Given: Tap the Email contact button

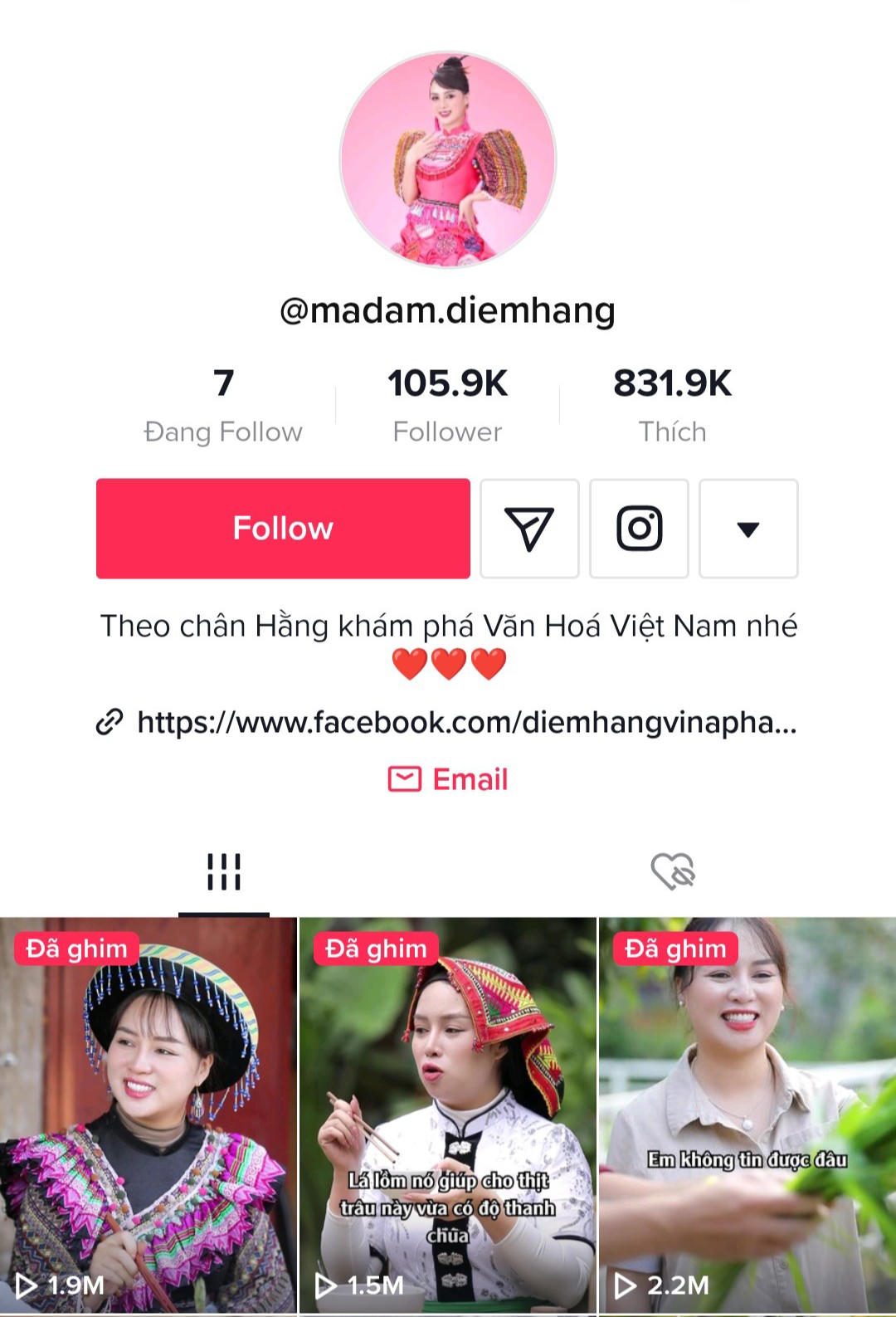Looking at the screenshot, I should pyautogui.click(x=448, y=779).
